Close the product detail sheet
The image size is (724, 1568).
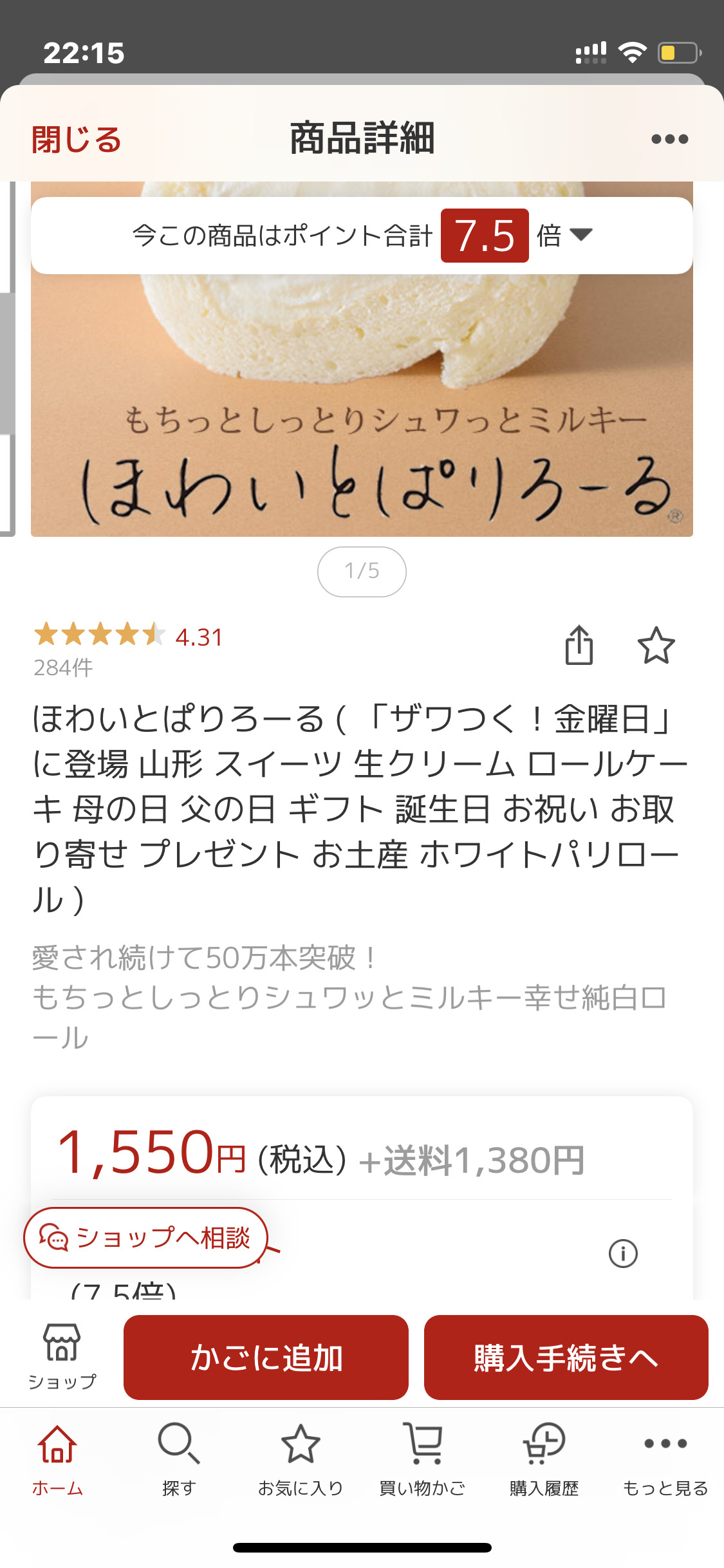77,139
